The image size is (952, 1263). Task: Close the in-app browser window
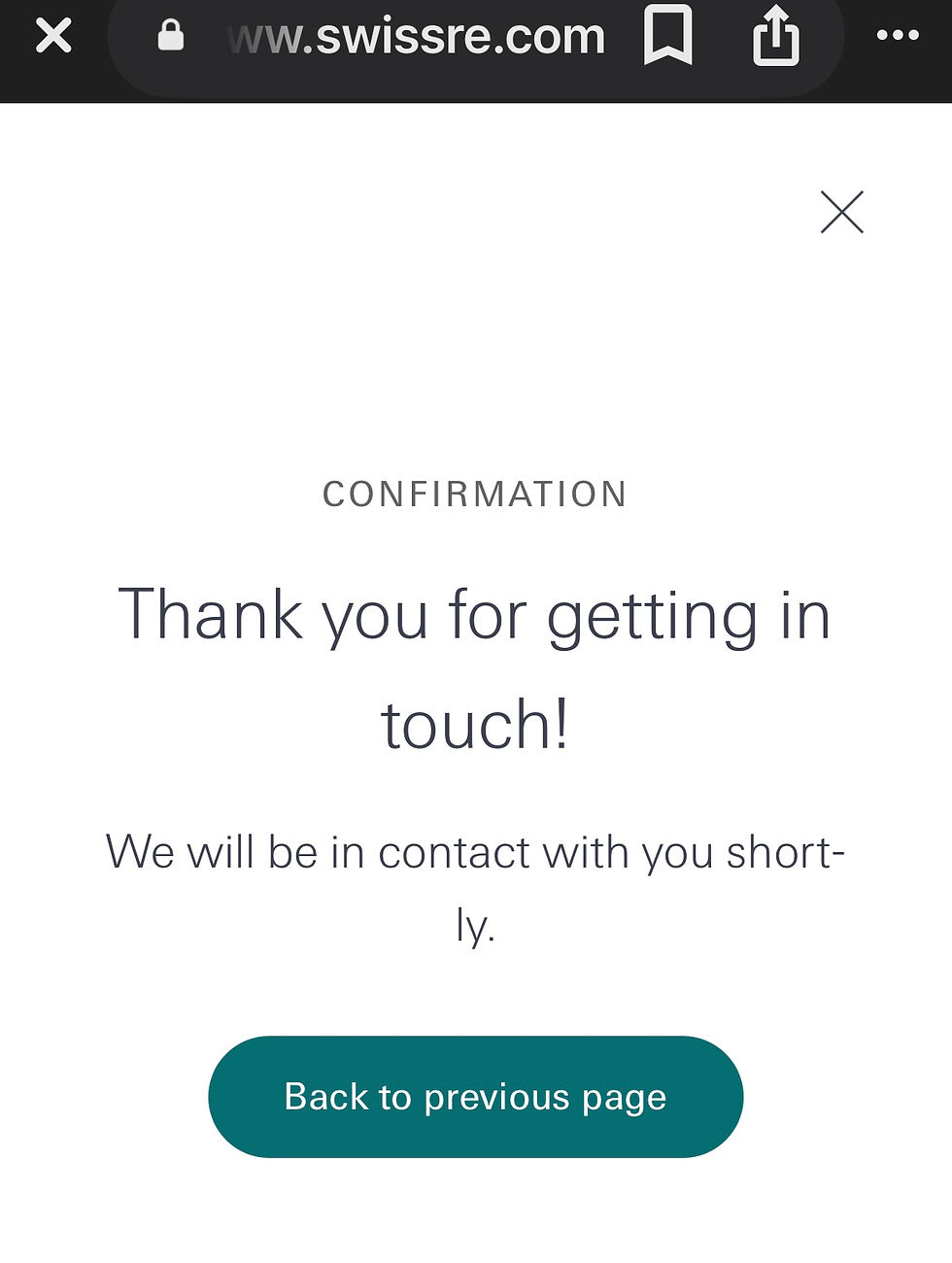point(53,36)
